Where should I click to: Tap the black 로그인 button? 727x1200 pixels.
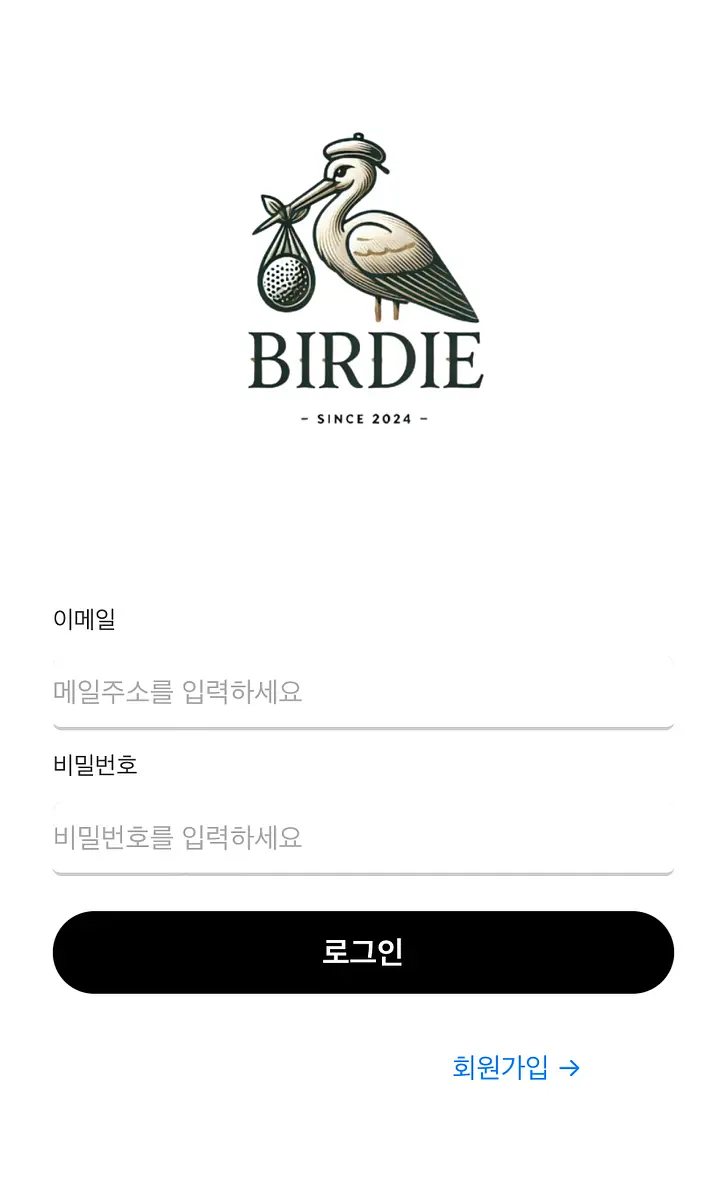tap(363, 952)
